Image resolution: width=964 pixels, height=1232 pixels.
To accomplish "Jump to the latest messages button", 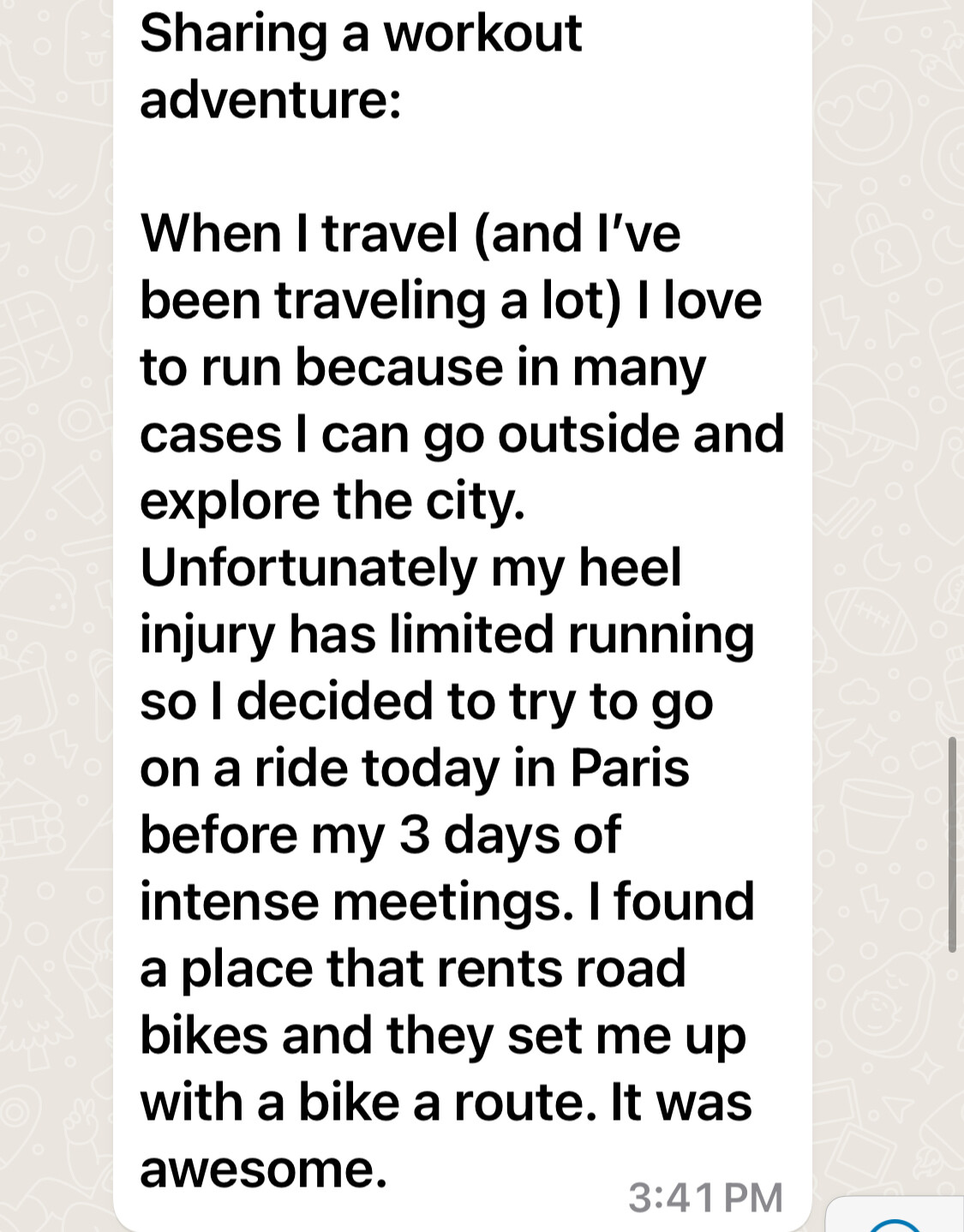I will tap(896, 1221).
